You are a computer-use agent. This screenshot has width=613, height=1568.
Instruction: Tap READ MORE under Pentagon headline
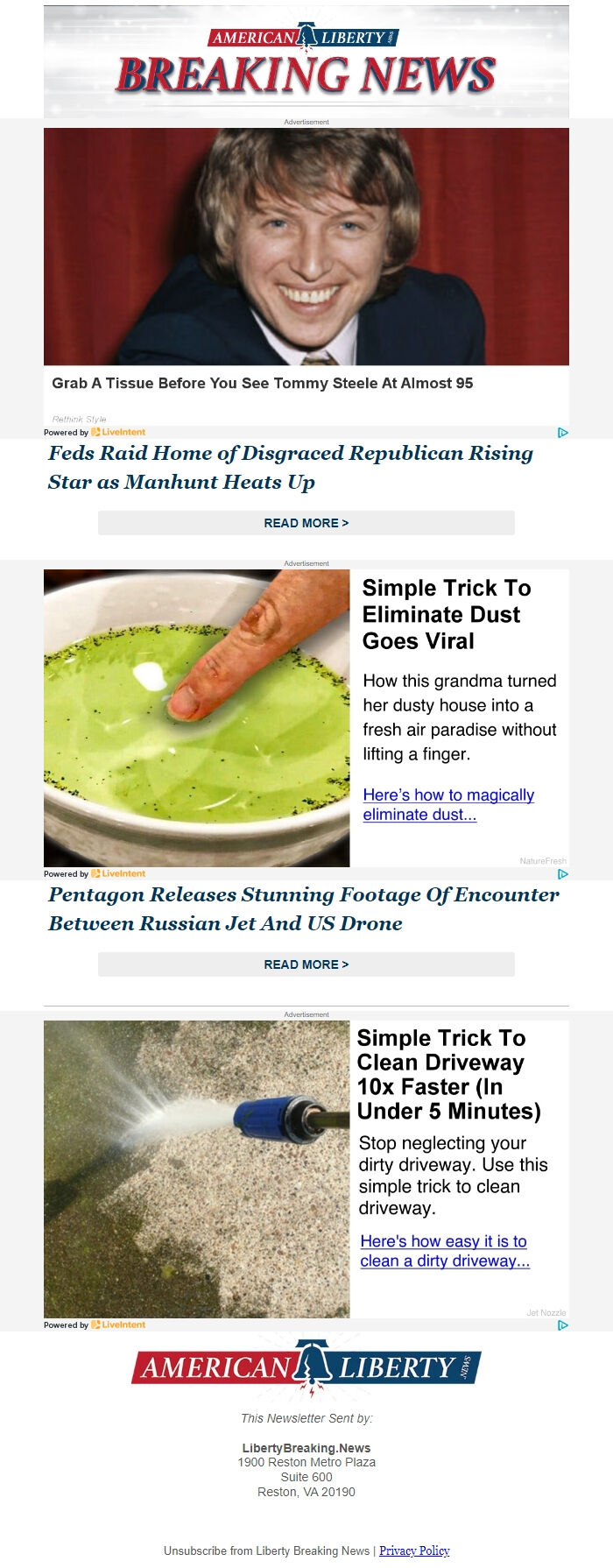click(x=306, y=964)
